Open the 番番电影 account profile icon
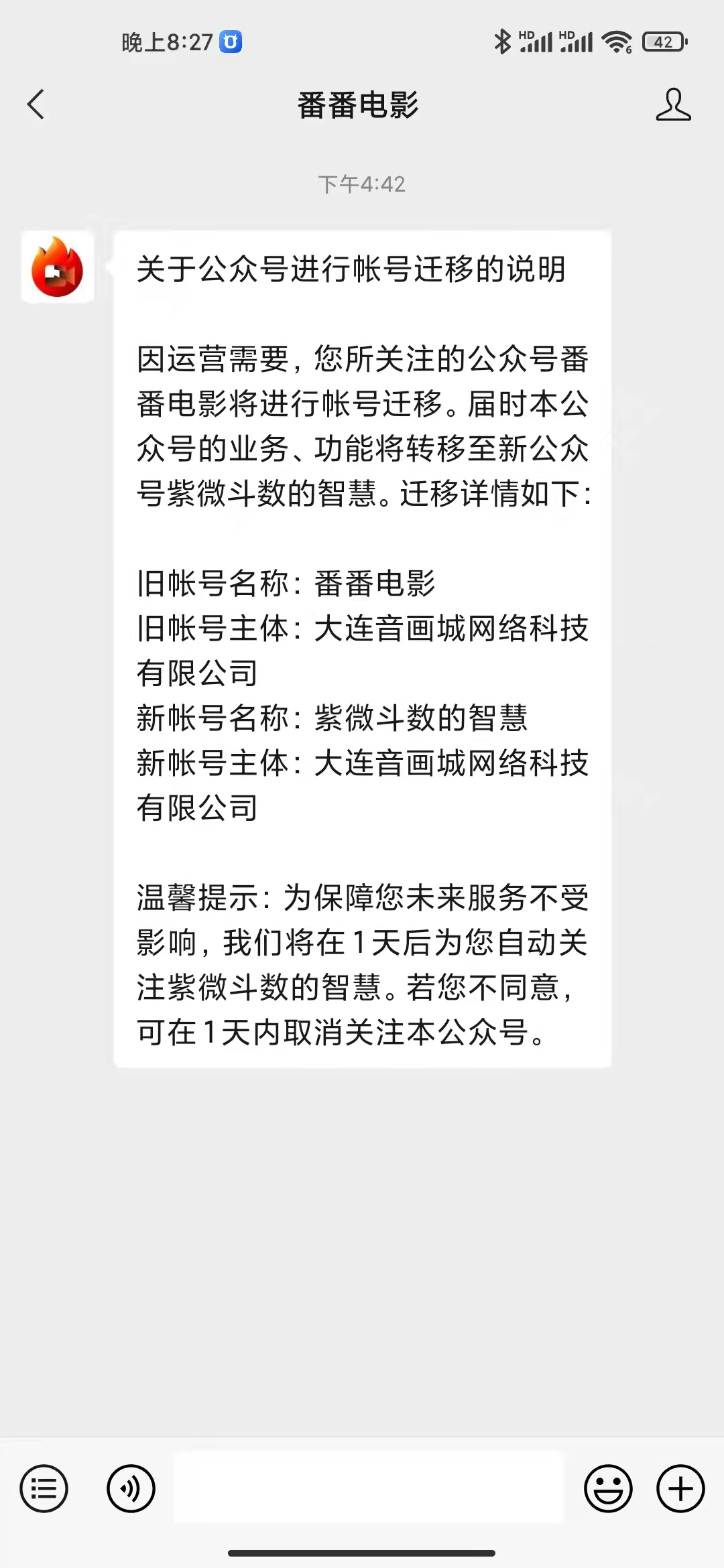Viewport: 724px width, 1568px height. [673, 105]
